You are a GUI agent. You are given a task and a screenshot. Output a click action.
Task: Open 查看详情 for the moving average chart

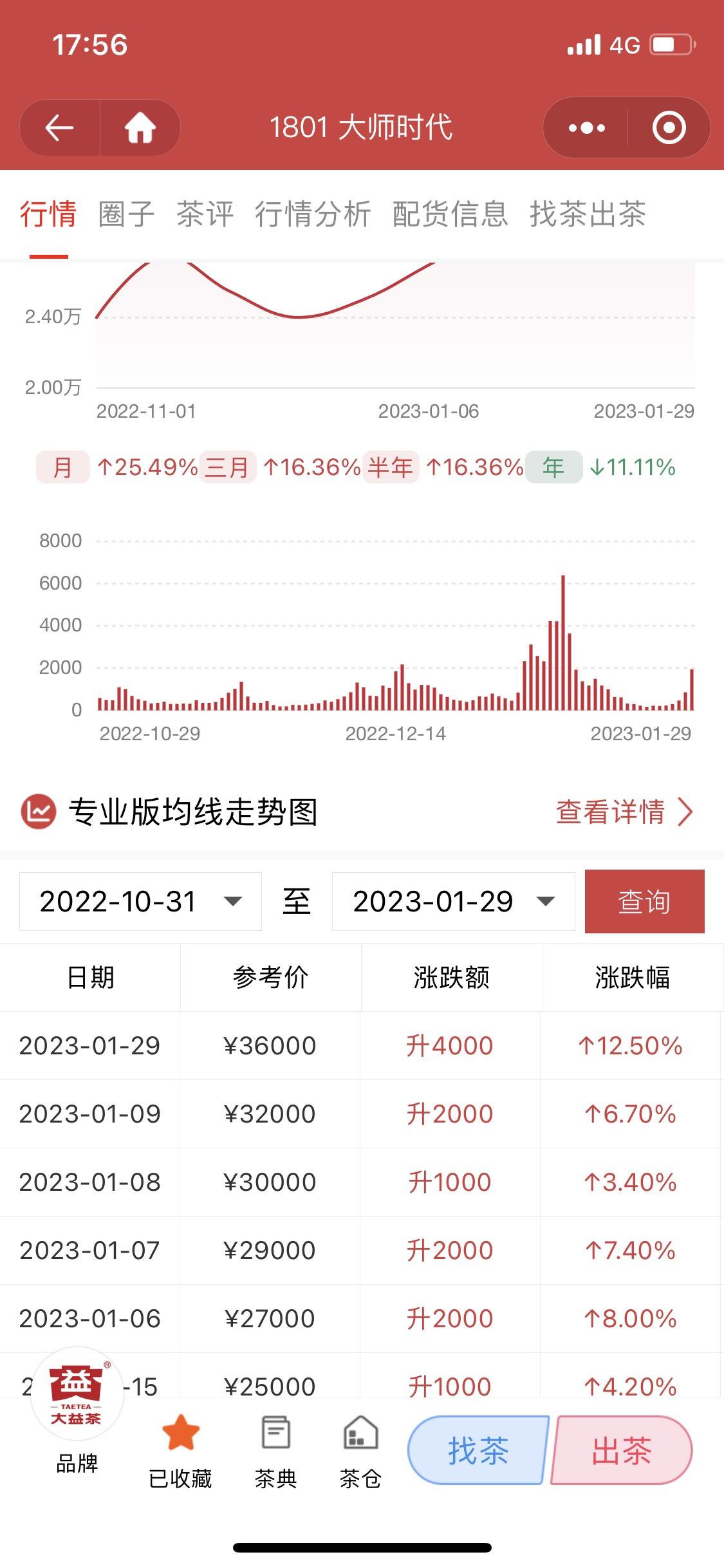tap(624, 812)
